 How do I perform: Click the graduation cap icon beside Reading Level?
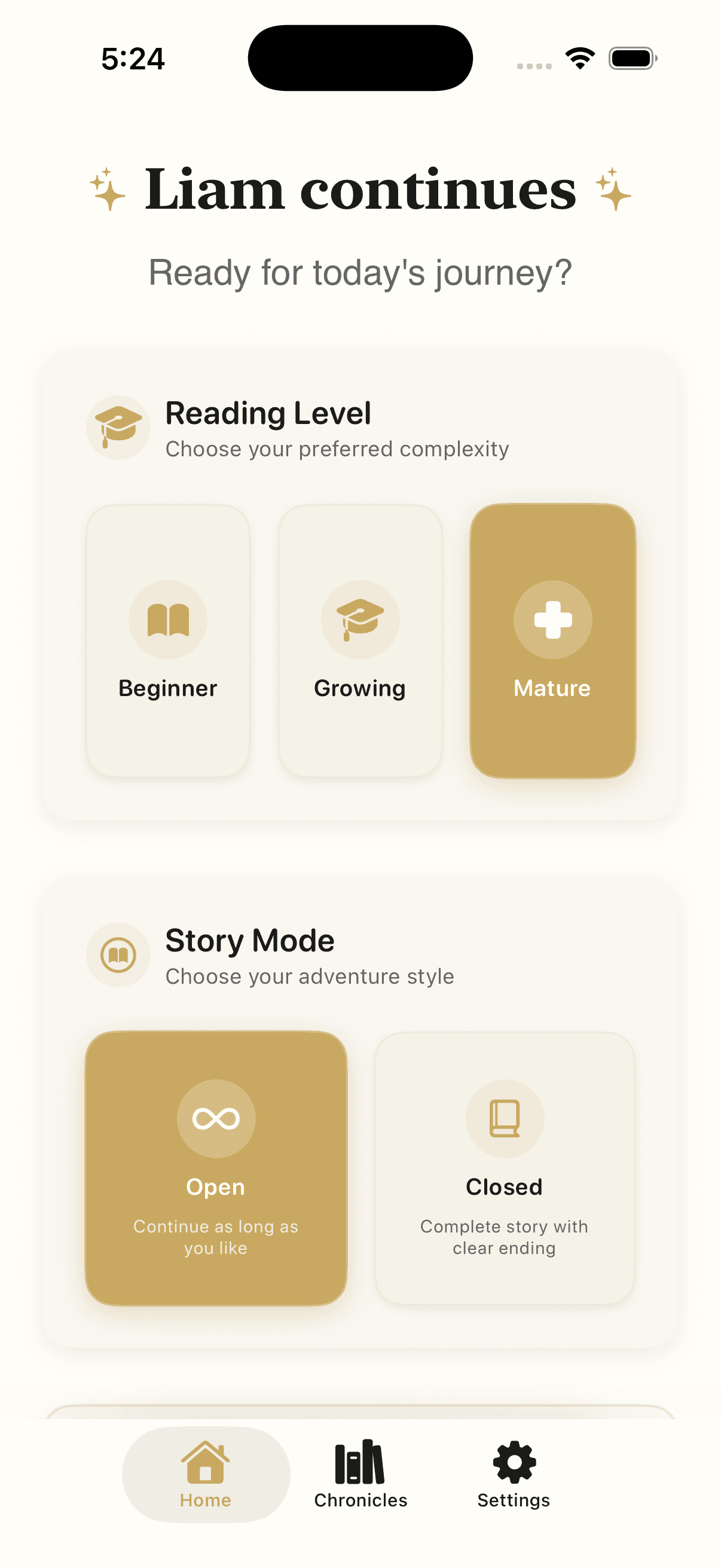(118, 426)
